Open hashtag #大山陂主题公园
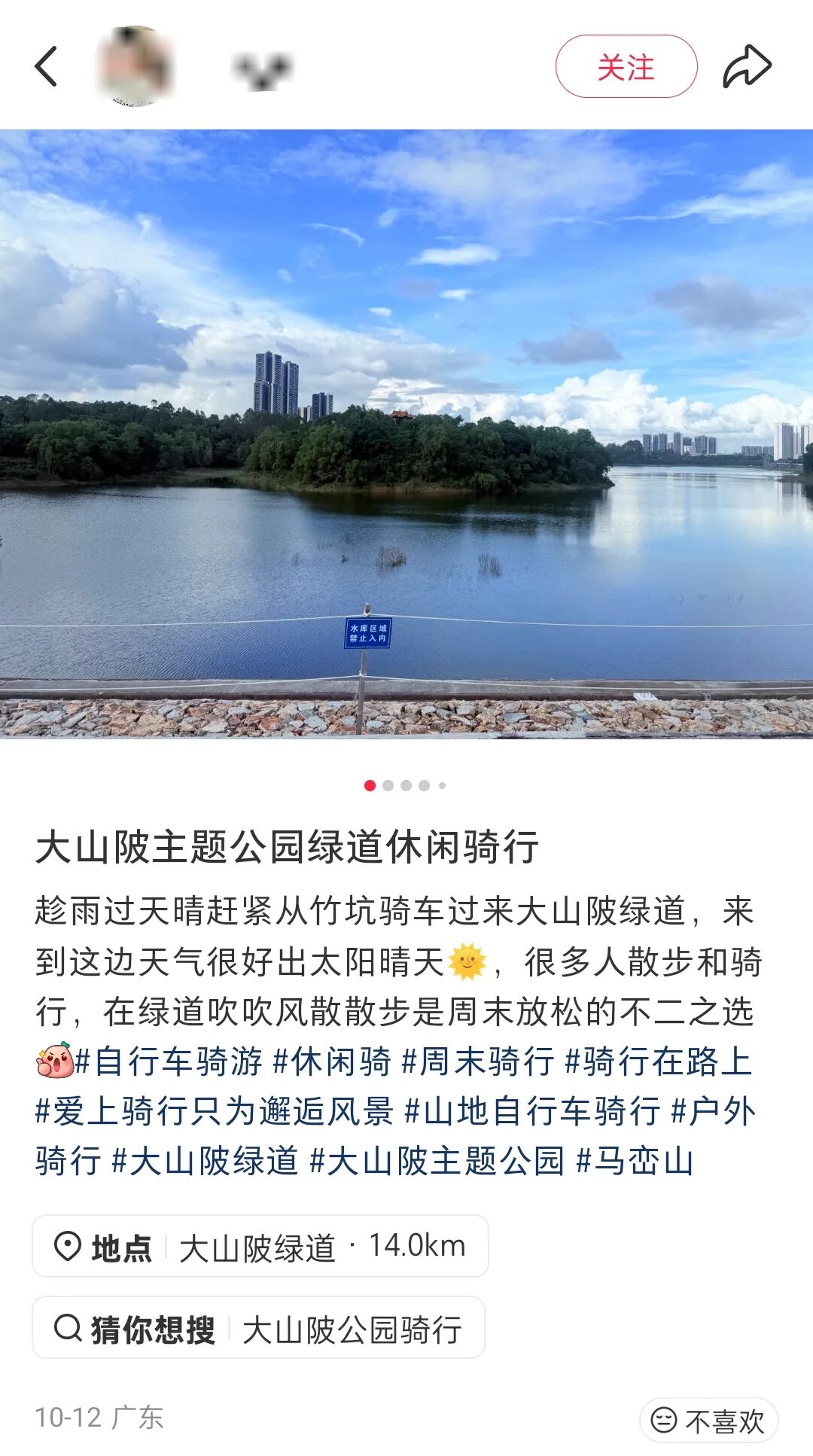The width and height of the screenshot is (813, 1456). 437,1161
